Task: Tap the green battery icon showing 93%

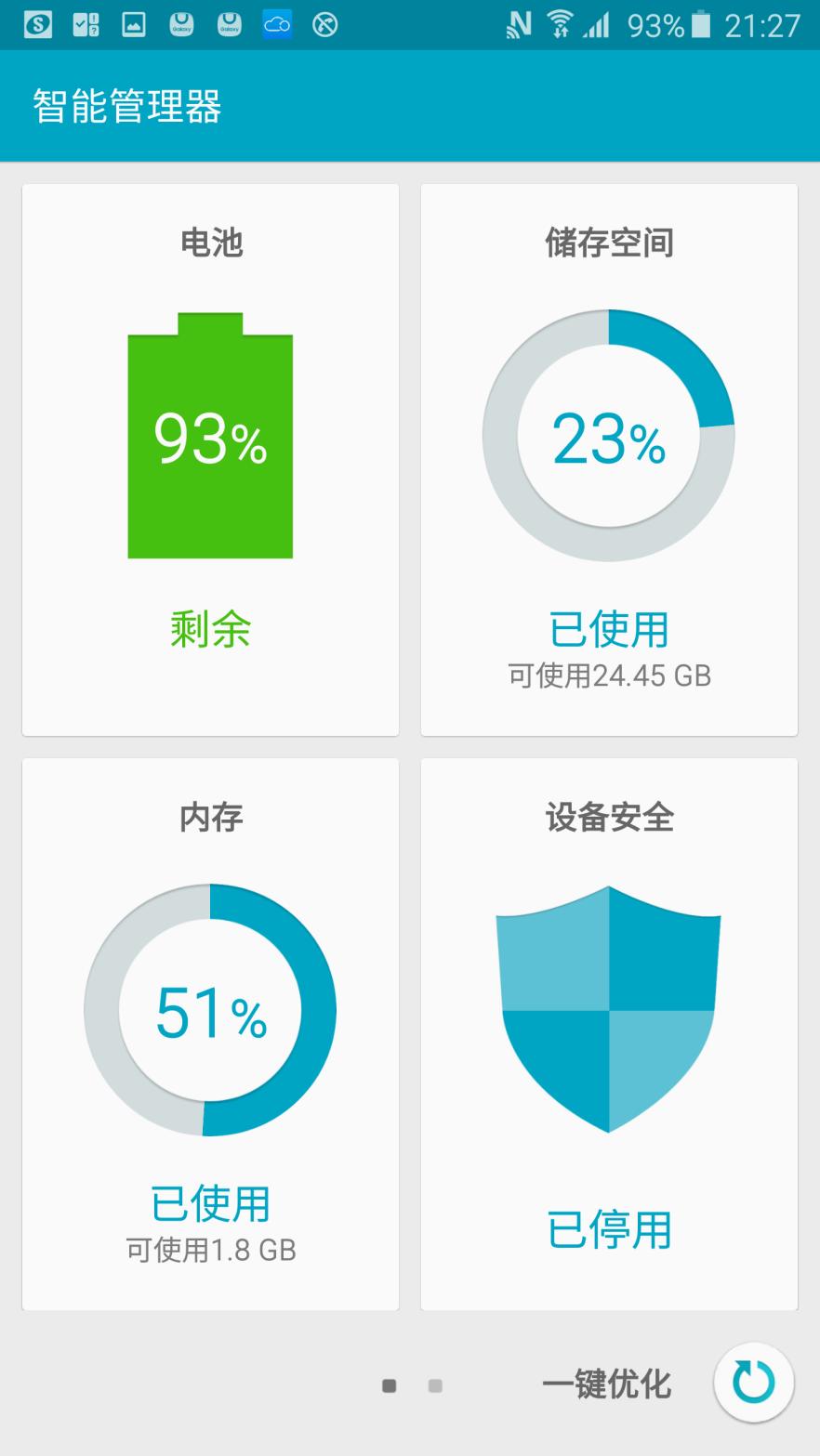Action: (209, 437)
